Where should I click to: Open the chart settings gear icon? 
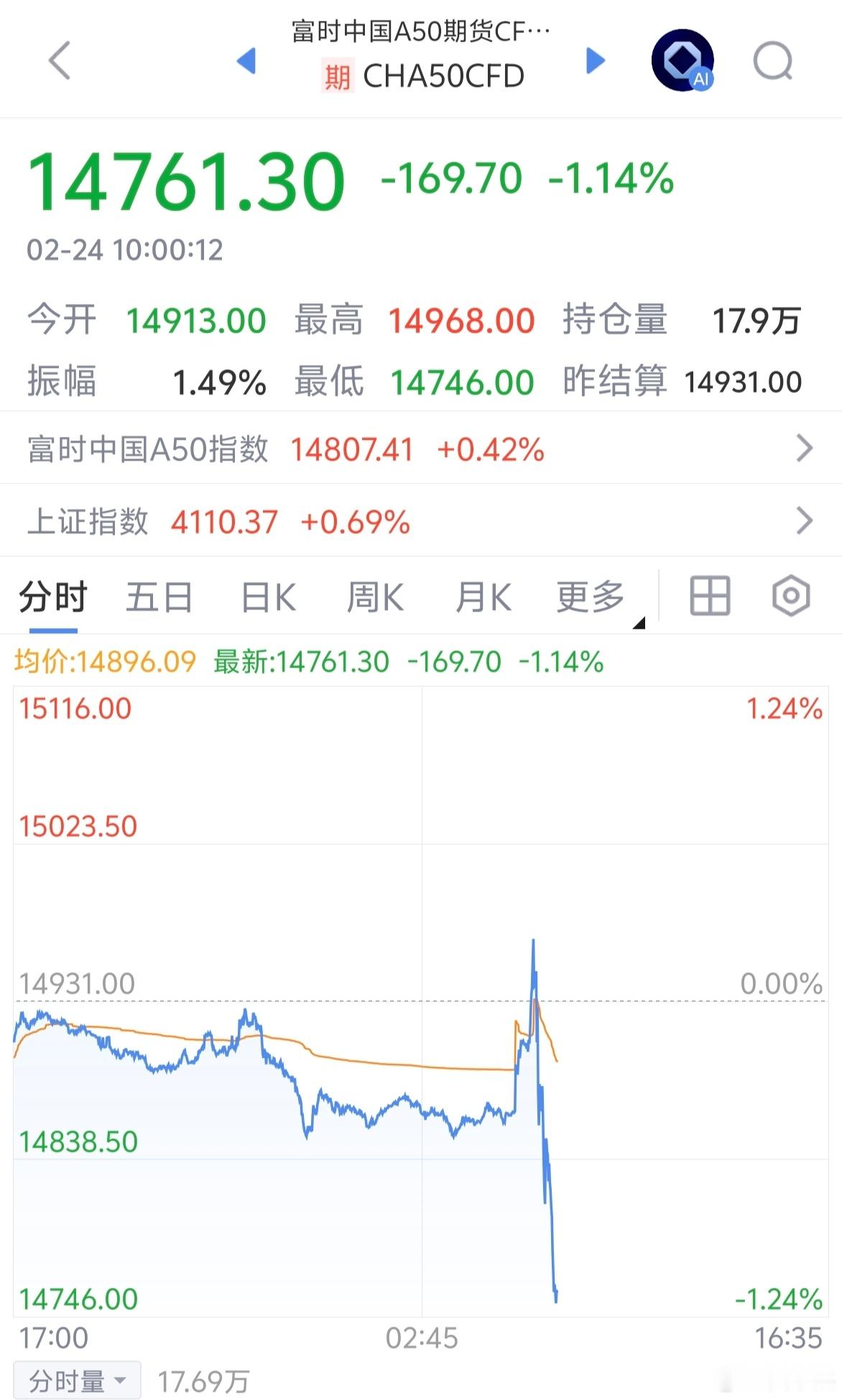click(790, 597)
